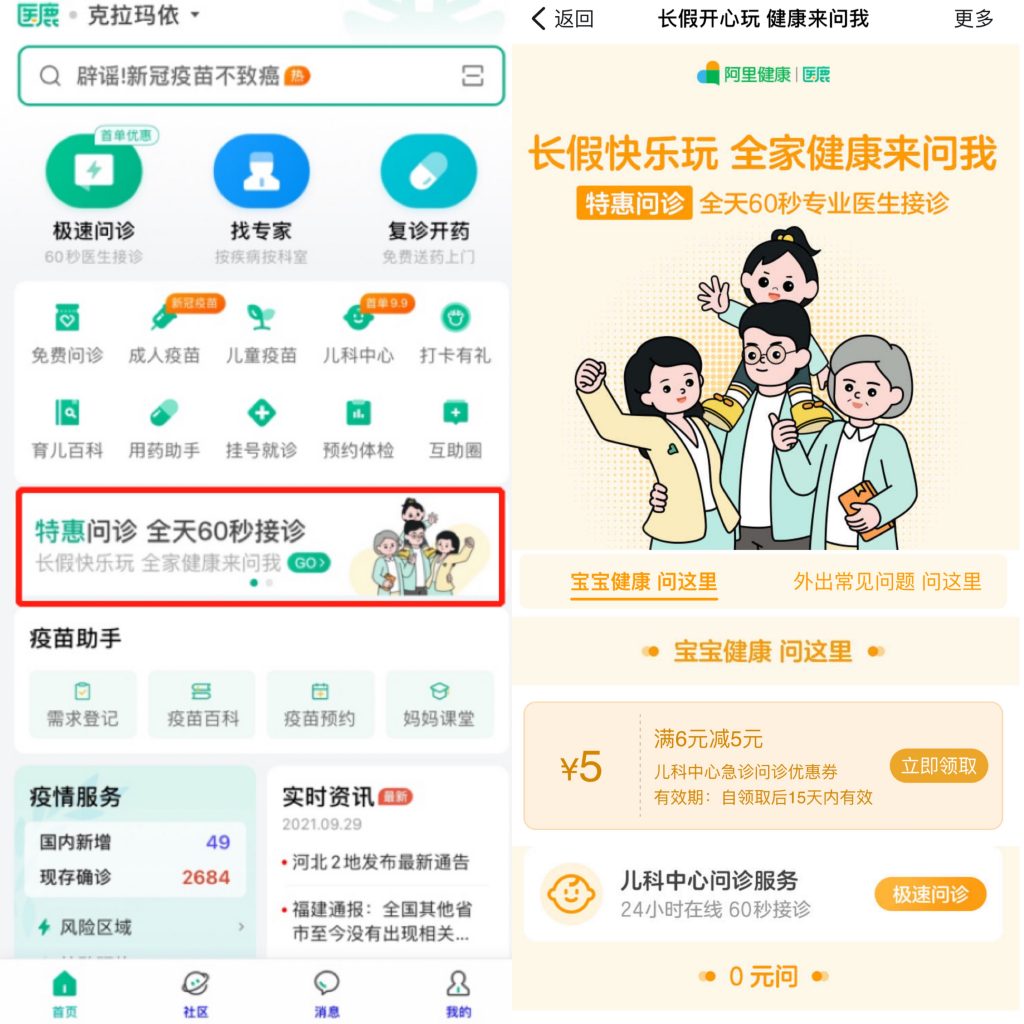Open 儿科中心 pediatric center
This screenshot has width=1024, height=1024.
point(358,332)
